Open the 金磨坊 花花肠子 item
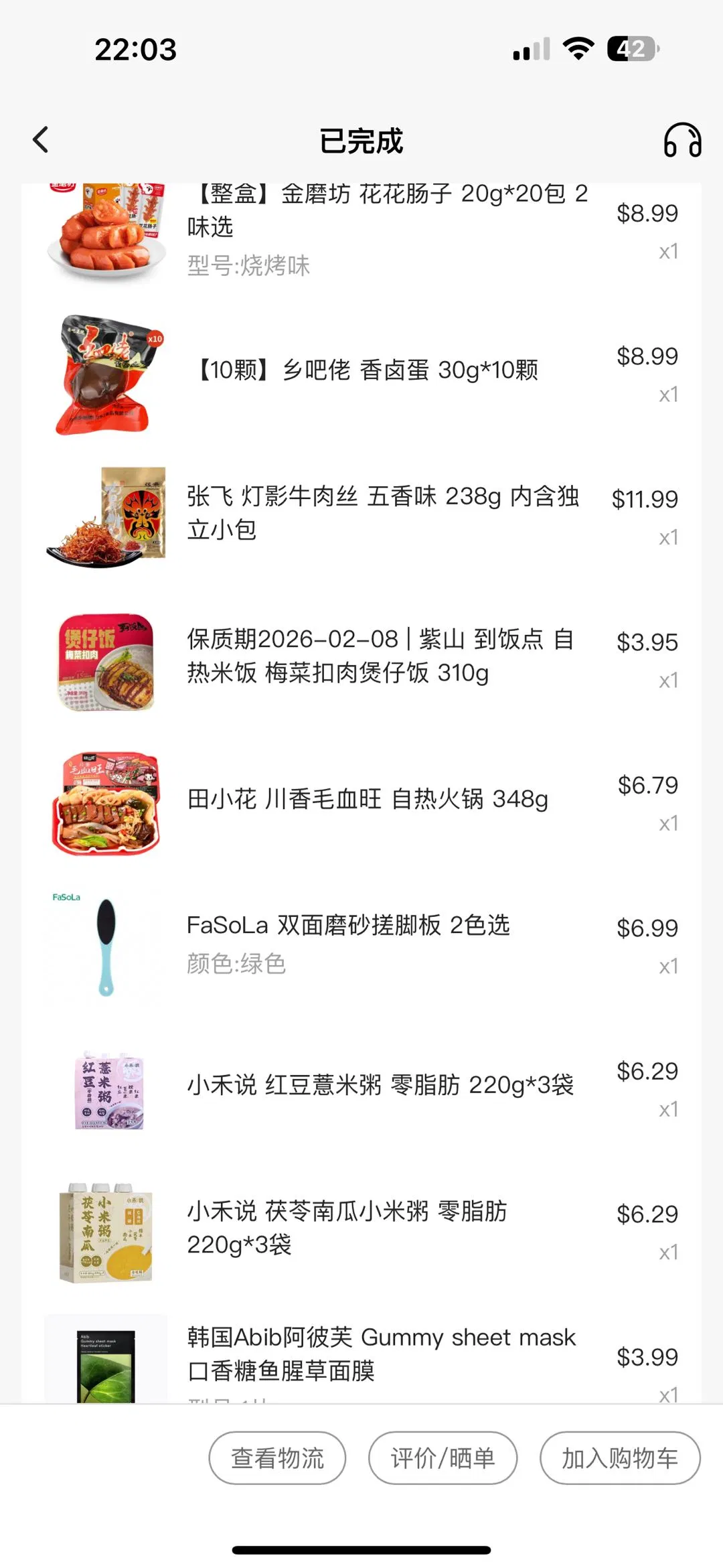The width and height of the screenshot is (723, 1568). click(387, 211)
